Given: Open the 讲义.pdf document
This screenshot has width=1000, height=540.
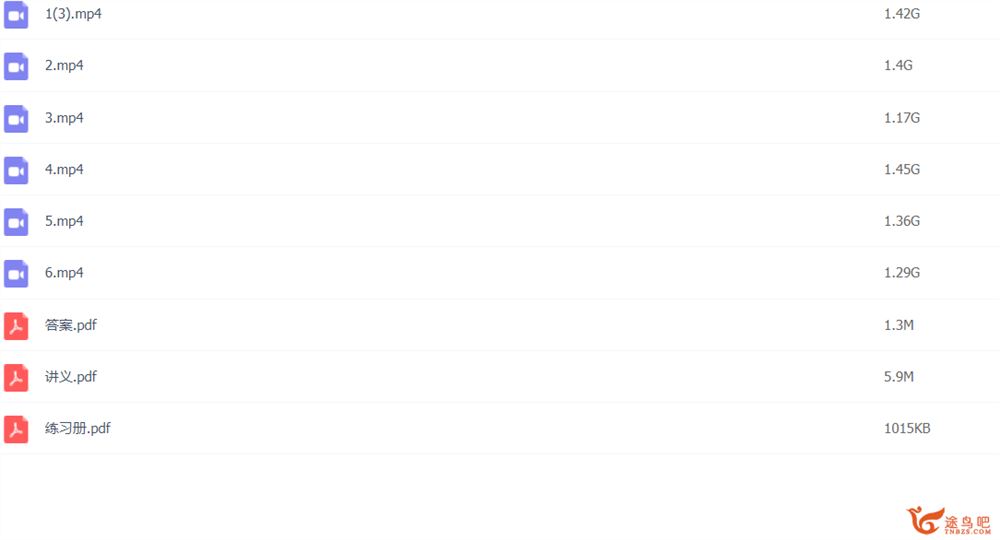Looking at the screenshot, I should (71, 377).
